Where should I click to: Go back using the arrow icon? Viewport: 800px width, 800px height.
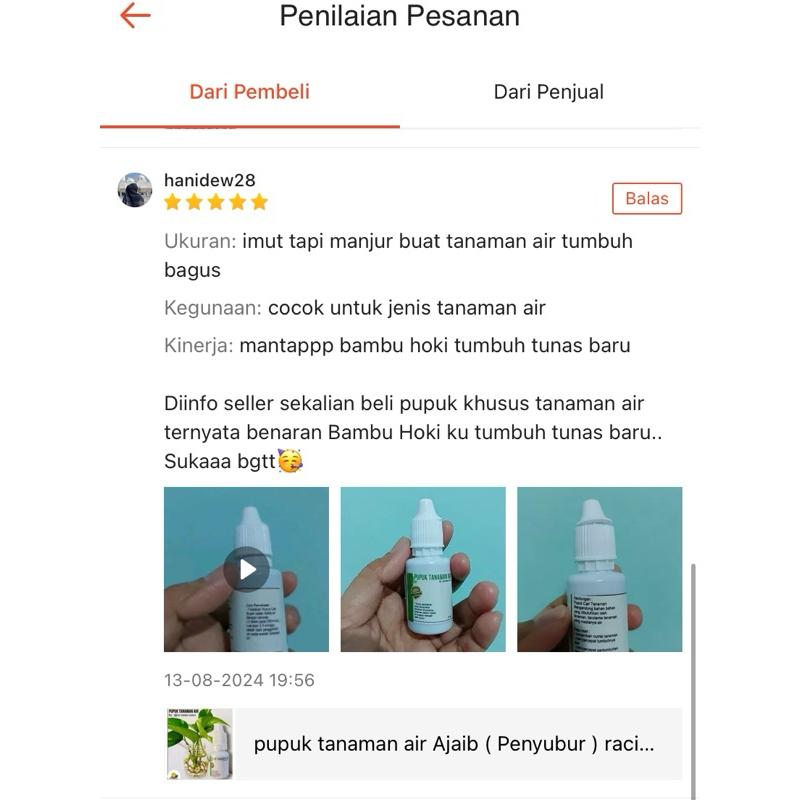135,16
